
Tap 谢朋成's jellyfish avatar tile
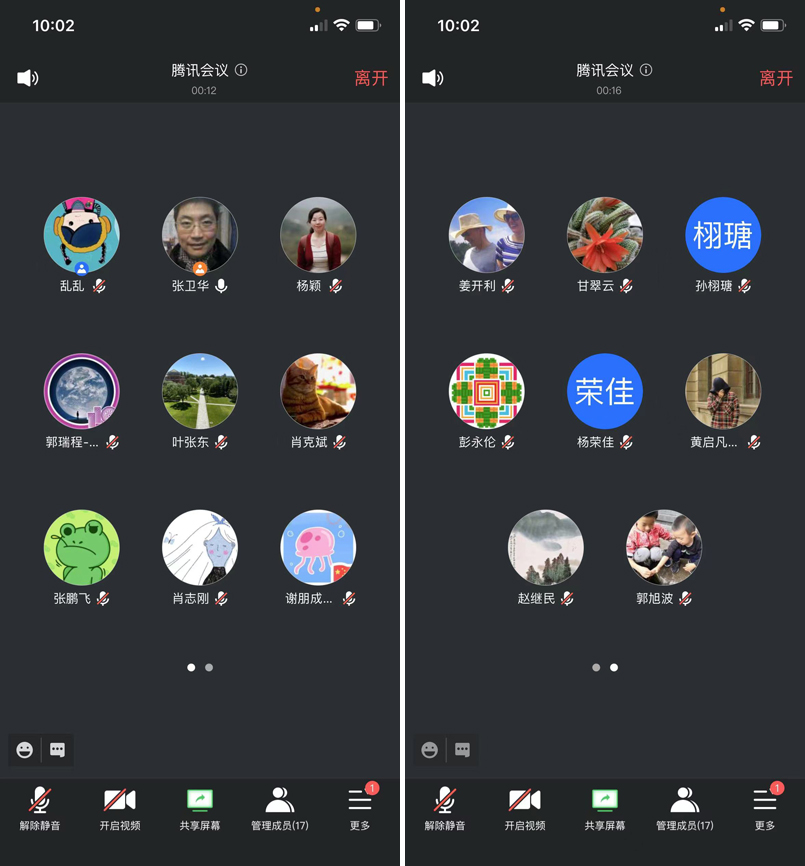[x=318, y=547]
